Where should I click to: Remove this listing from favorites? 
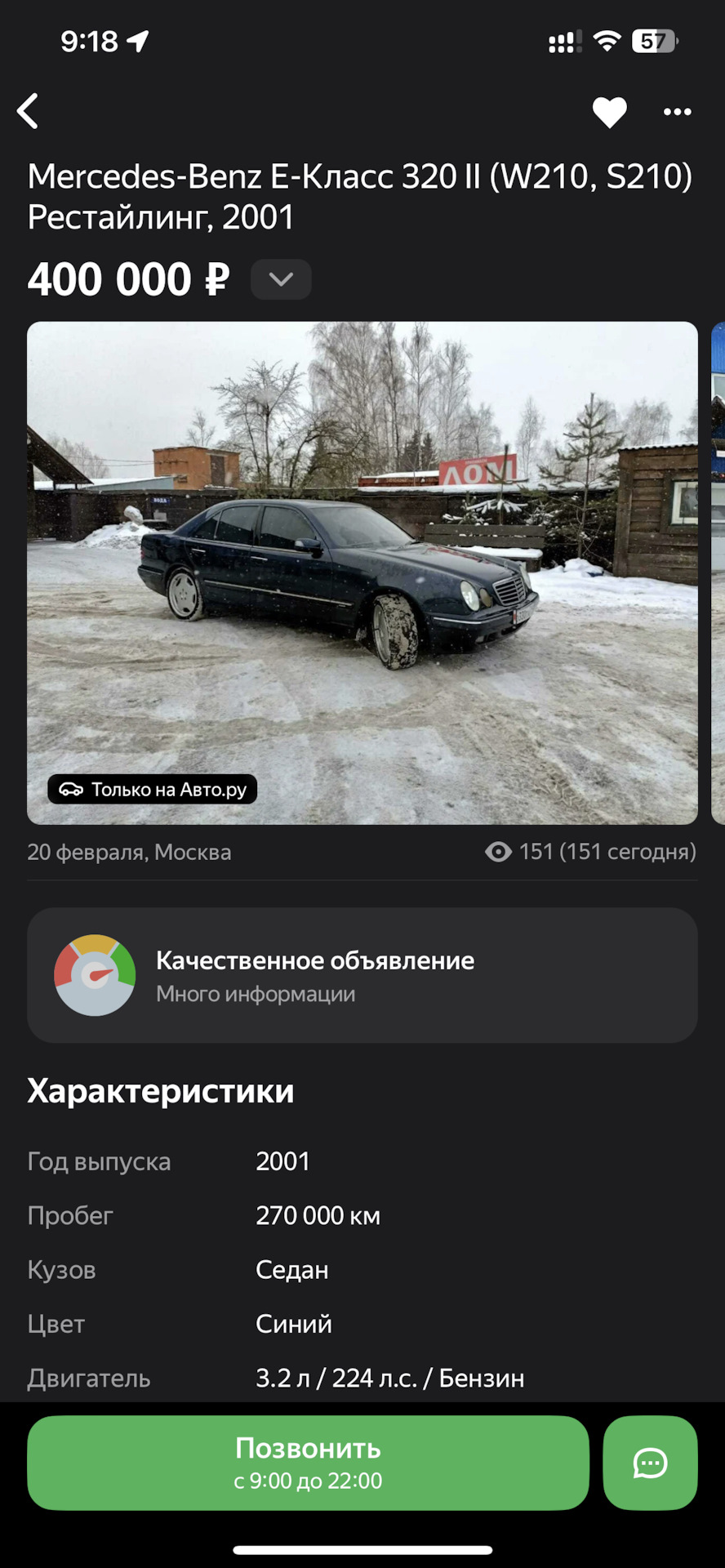coord(609,112)
